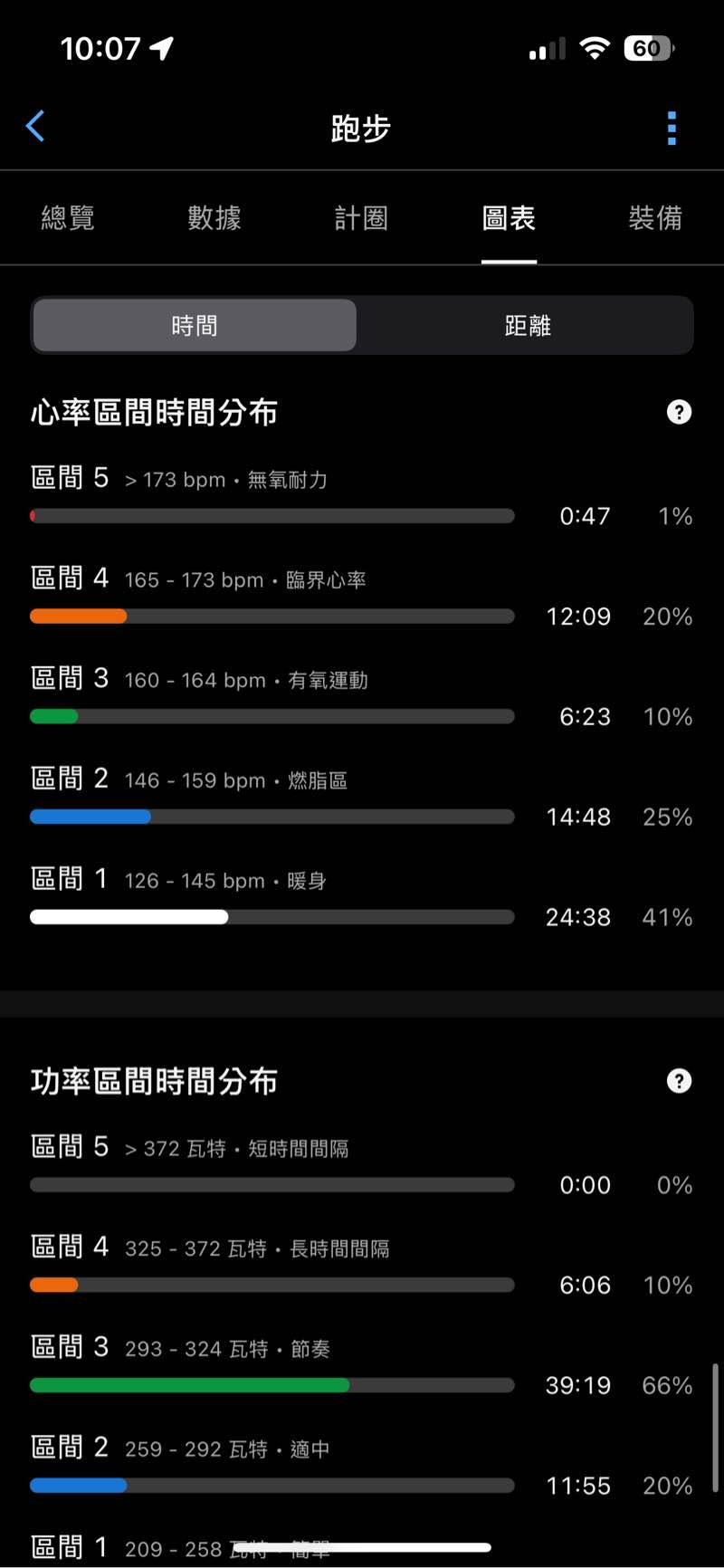Open the 裝備 tab

(x=655, y=218)
